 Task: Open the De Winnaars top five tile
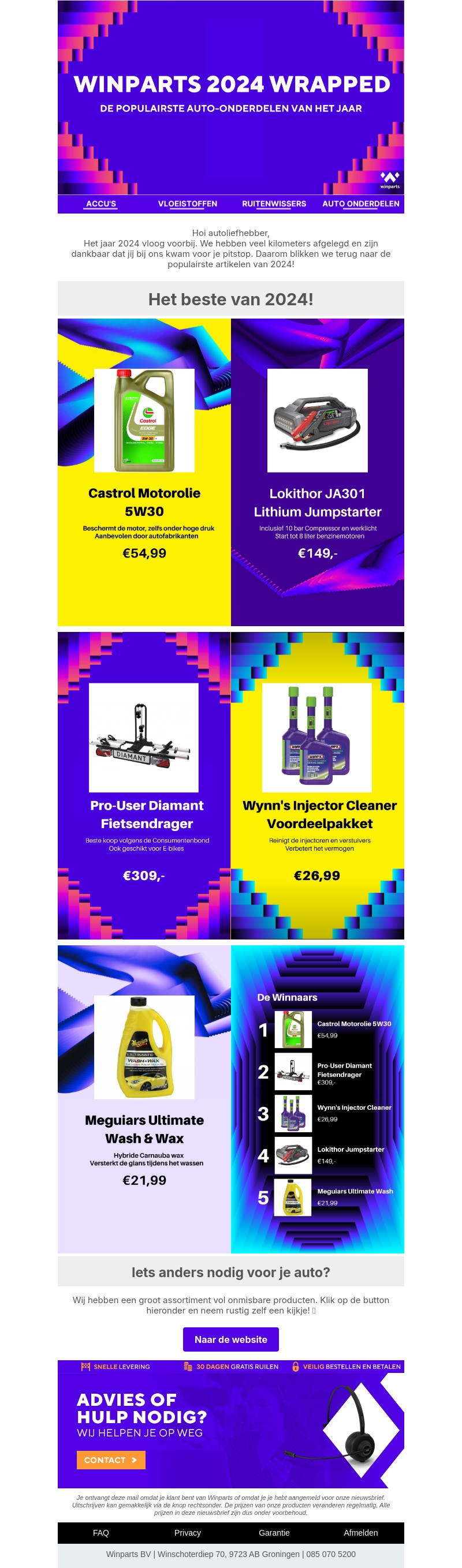(x=318, y=1099)
